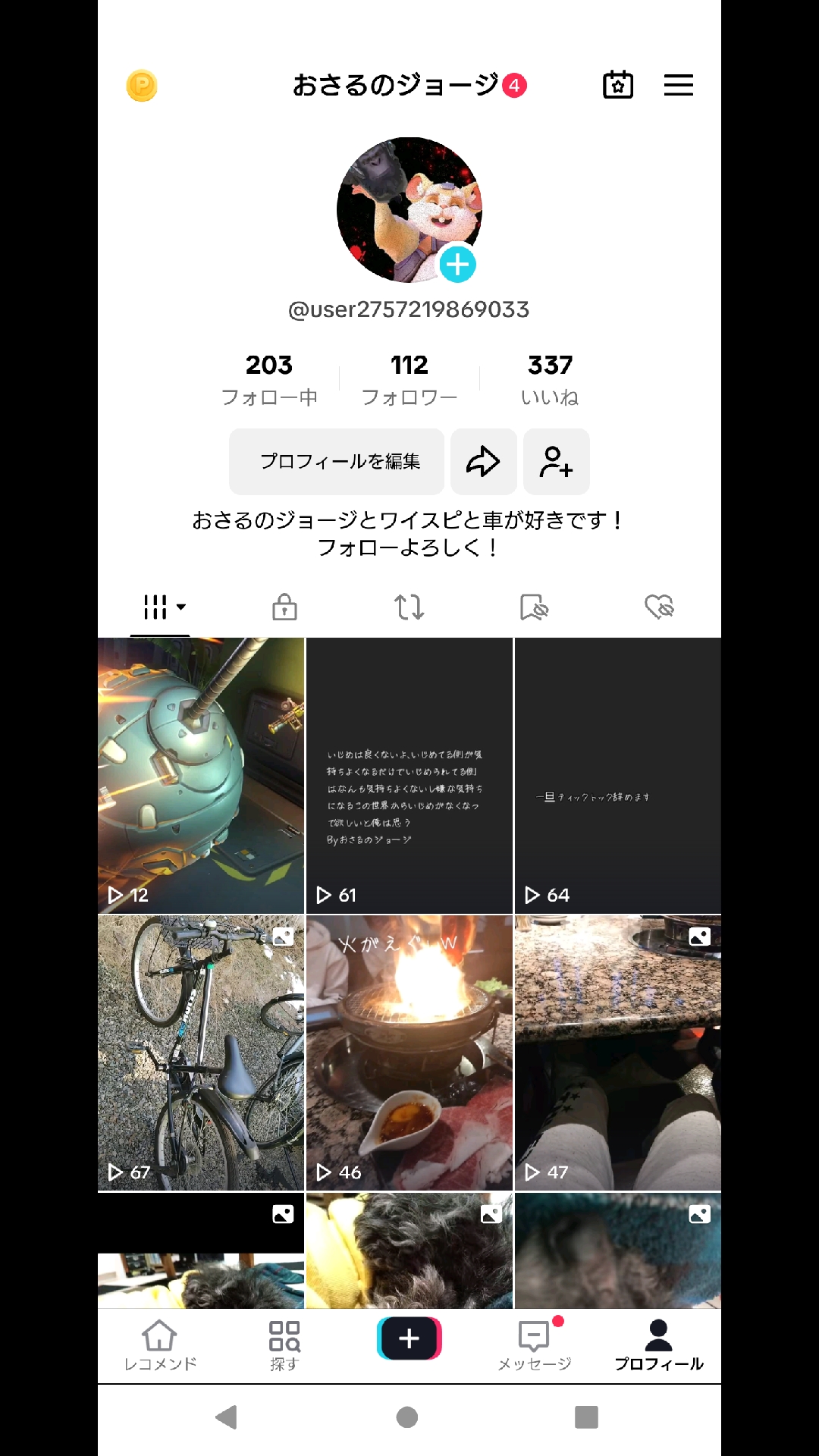819x1456 pixels.
Task: Open the coin rewards icon
Action: pos(142,86)
